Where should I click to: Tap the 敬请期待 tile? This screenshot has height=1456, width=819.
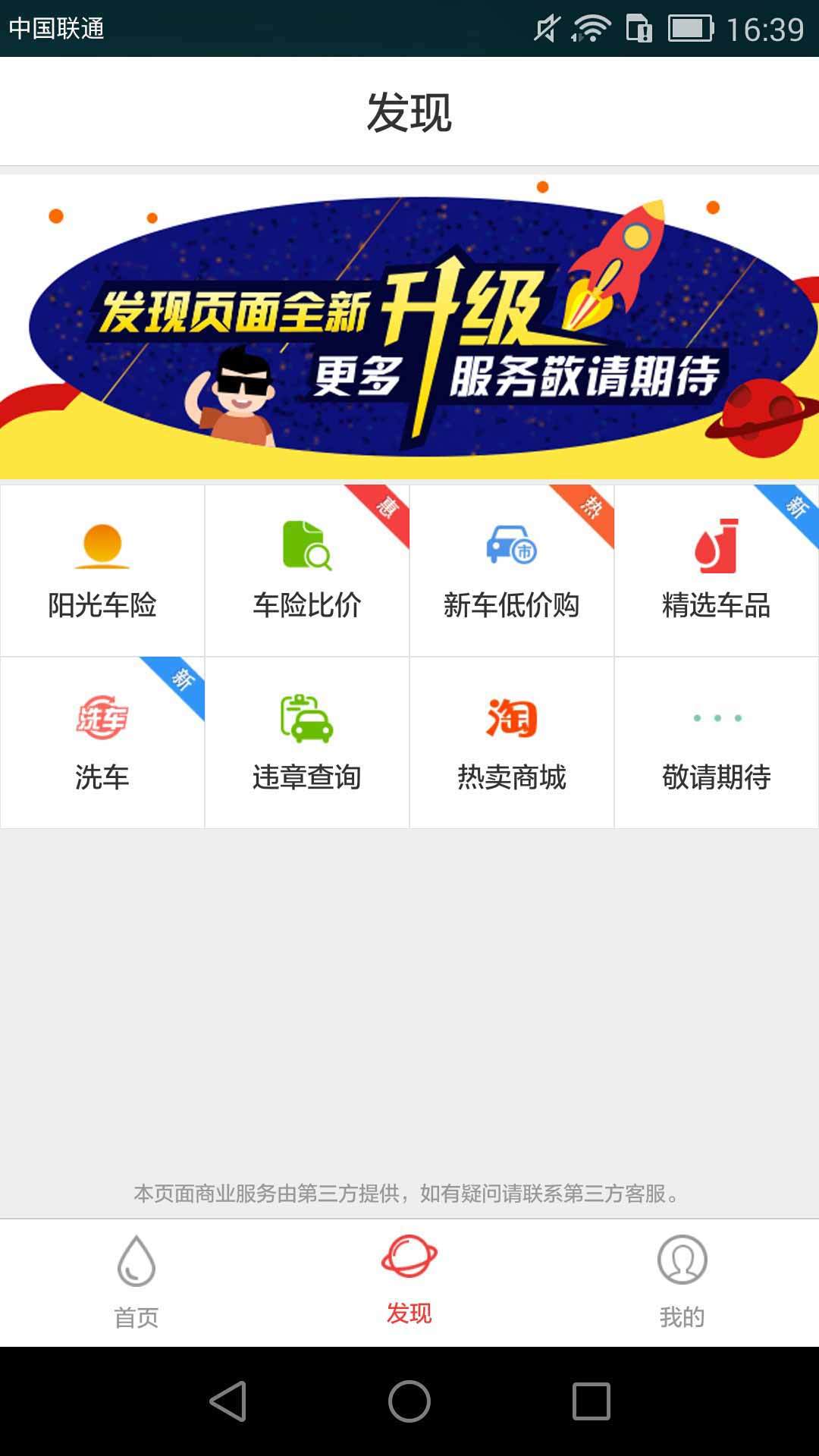(717, 742)
